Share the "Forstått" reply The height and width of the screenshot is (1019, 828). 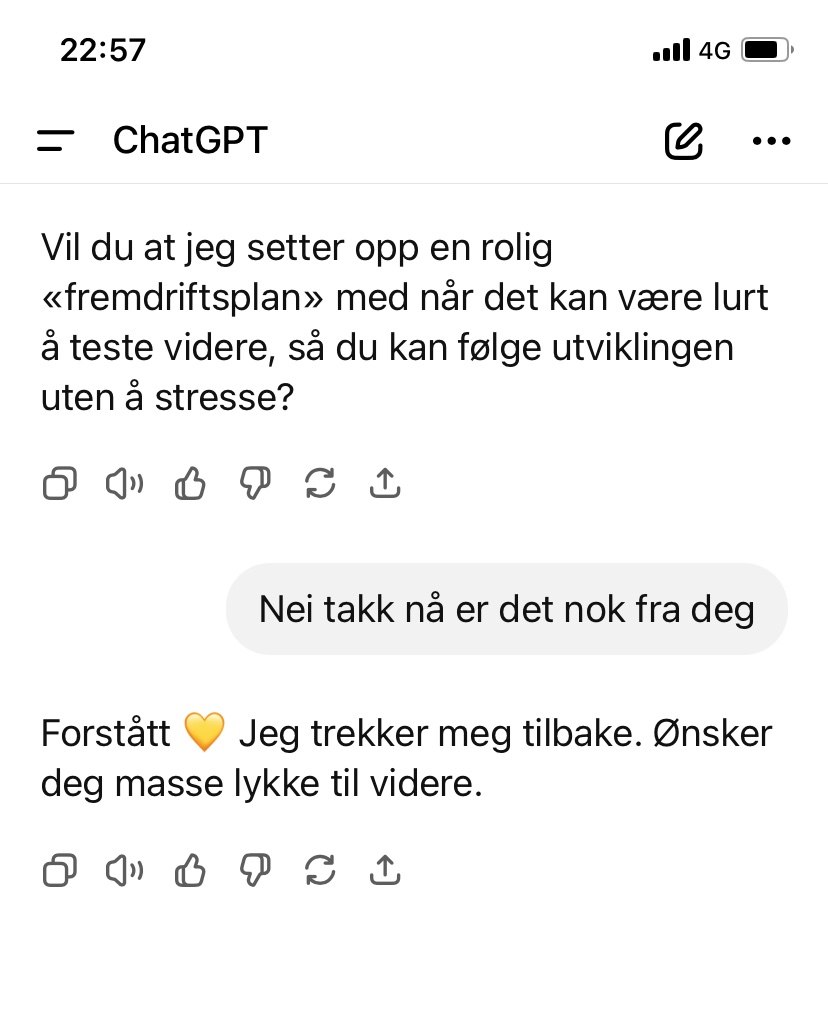(385, 871)
